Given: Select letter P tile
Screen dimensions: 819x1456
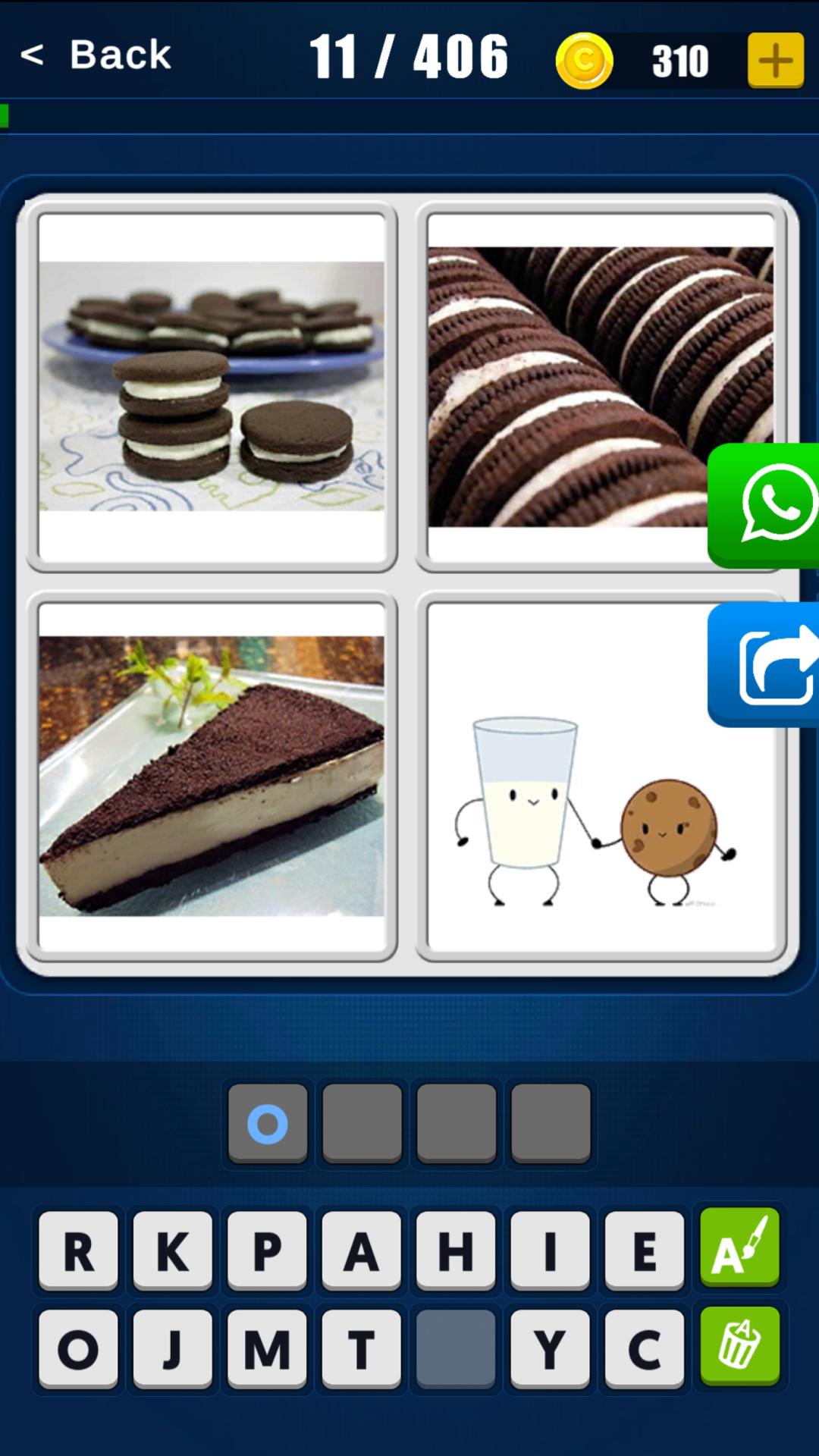Looking at the screenshot, I should tap(267, 1250).
